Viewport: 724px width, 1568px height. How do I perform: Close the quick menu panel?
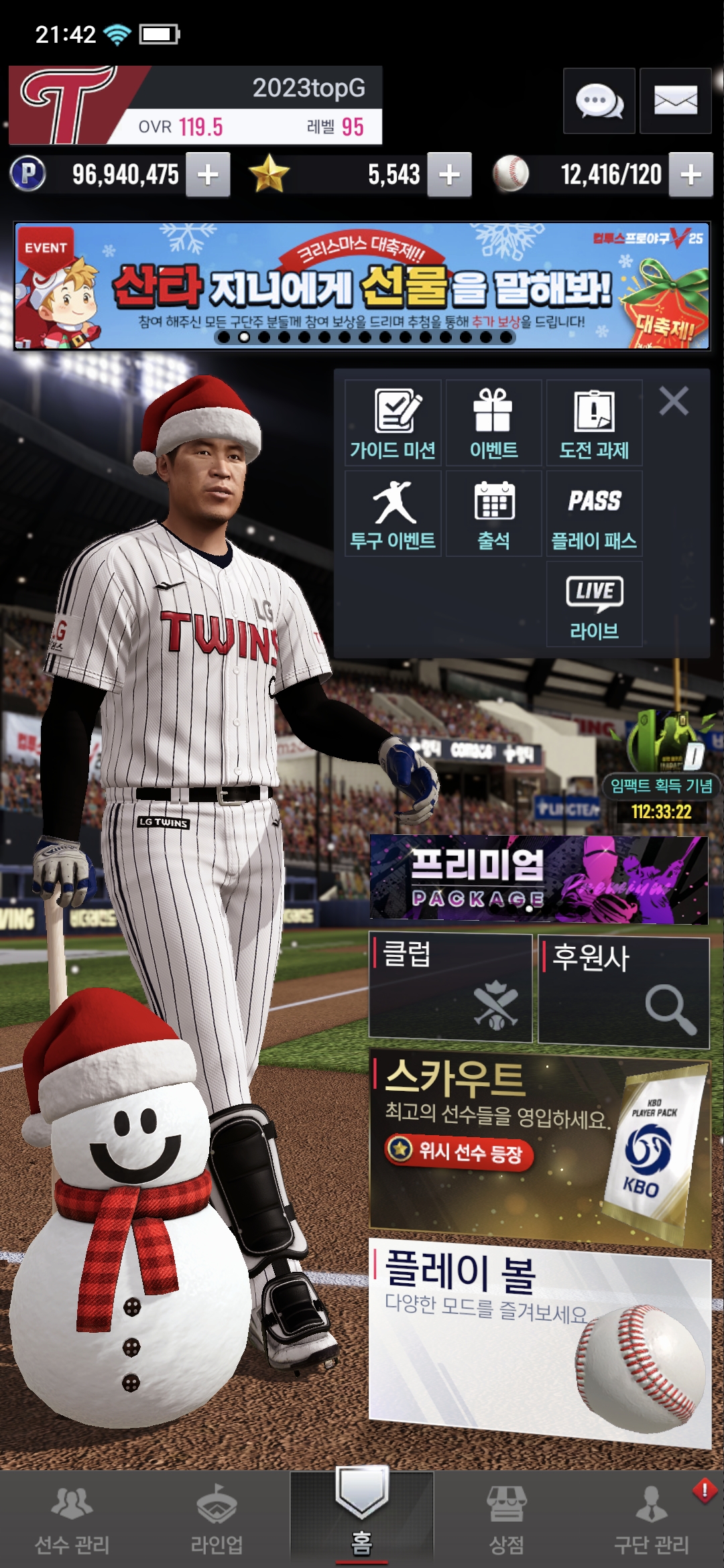tap(674, 401)
